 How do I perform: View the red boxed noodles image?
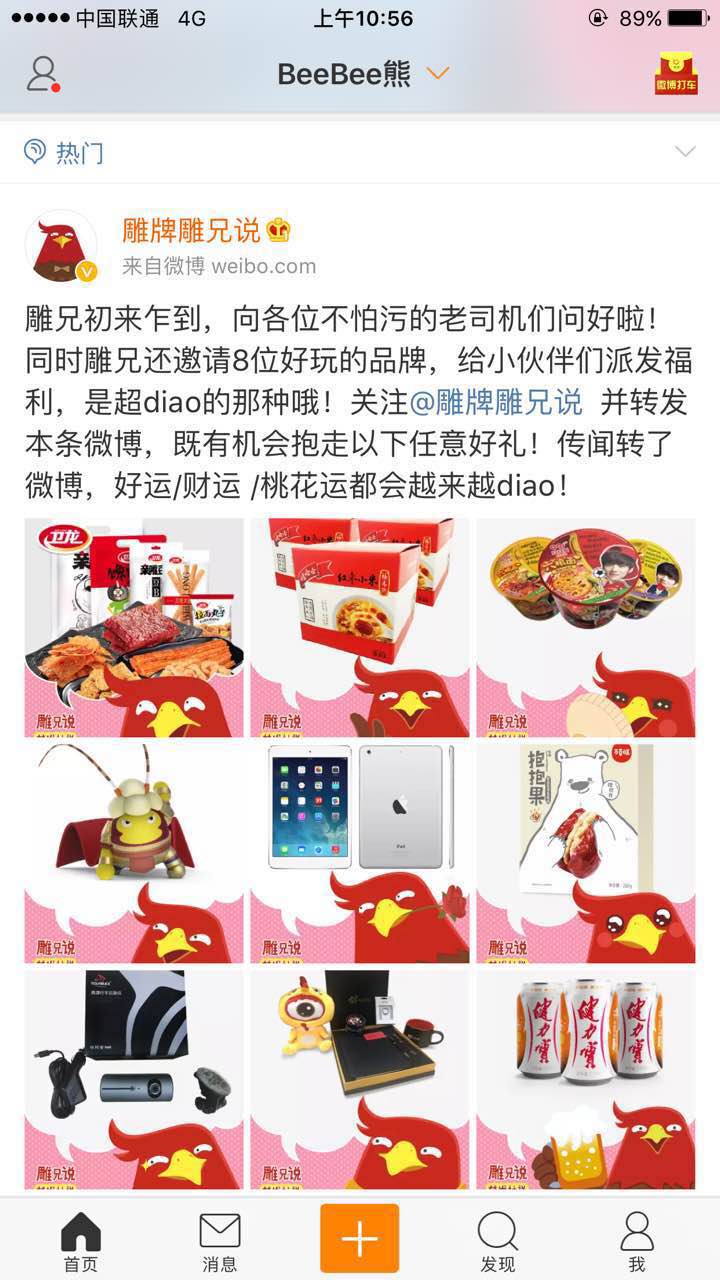pos(359,627)
